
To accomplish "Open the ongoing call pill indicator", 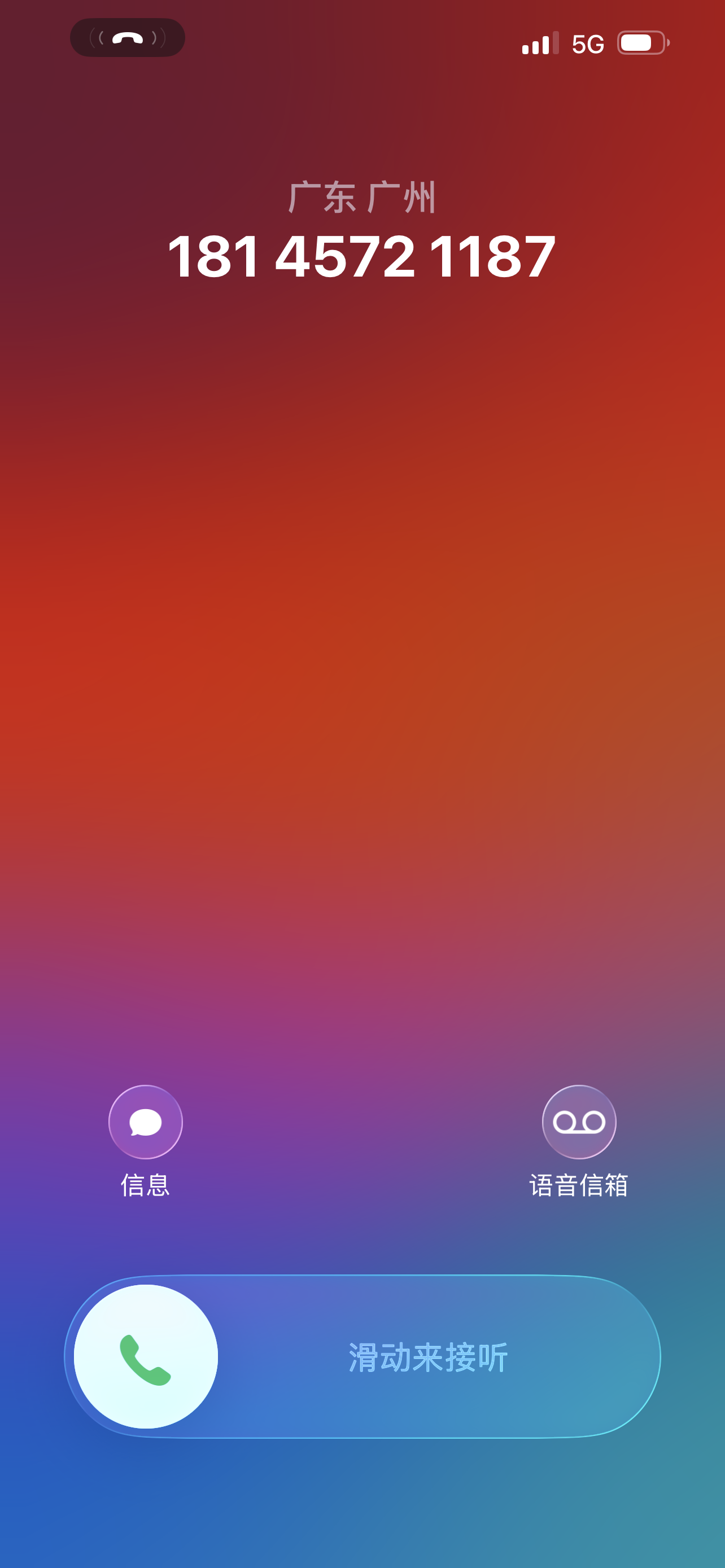I will pyautogui.click(x=127, y=38).
